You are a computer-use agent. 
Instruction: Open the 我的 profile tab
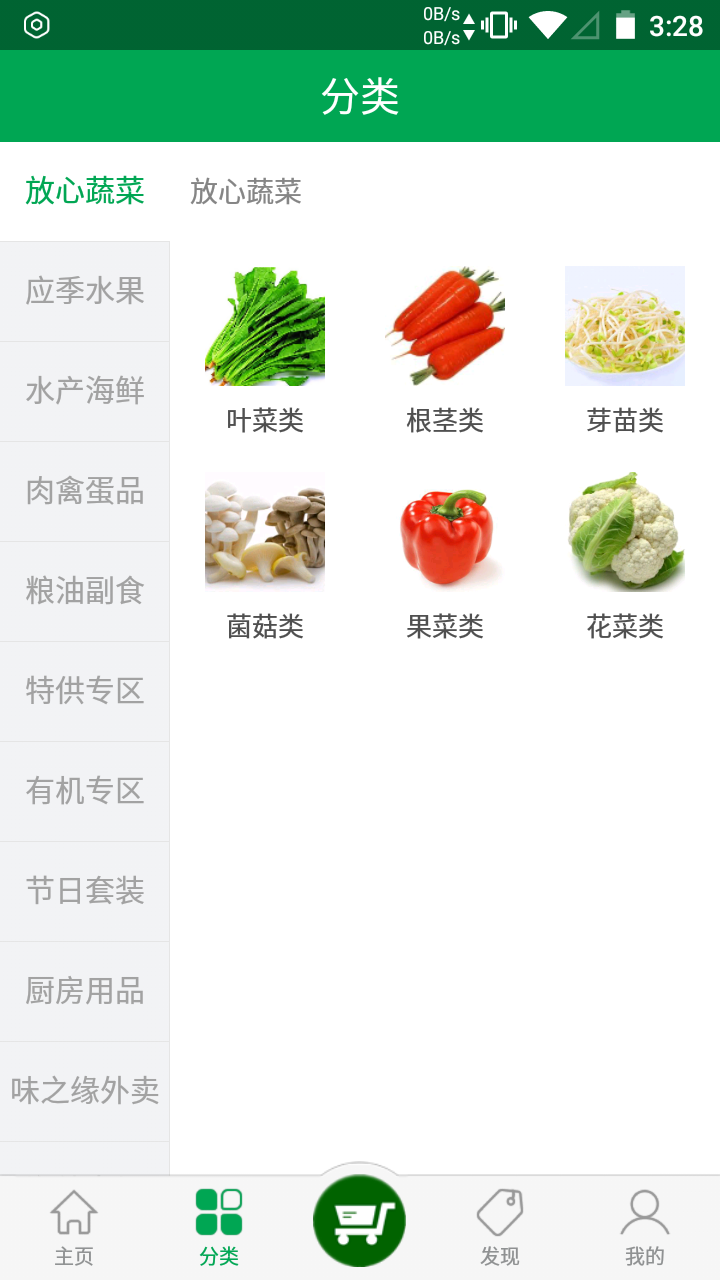644,1227
